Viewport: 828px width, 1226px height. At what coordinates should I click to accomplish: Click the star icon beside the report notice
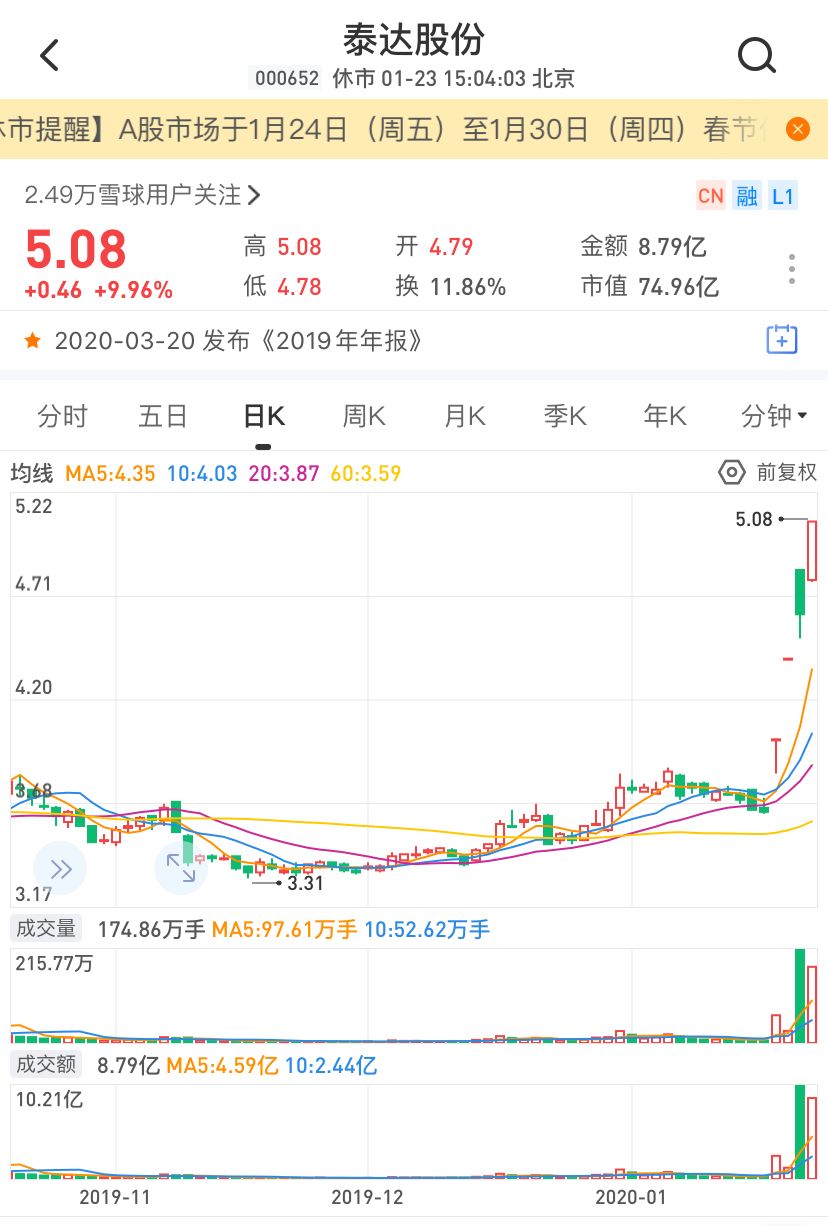(31, 340)
